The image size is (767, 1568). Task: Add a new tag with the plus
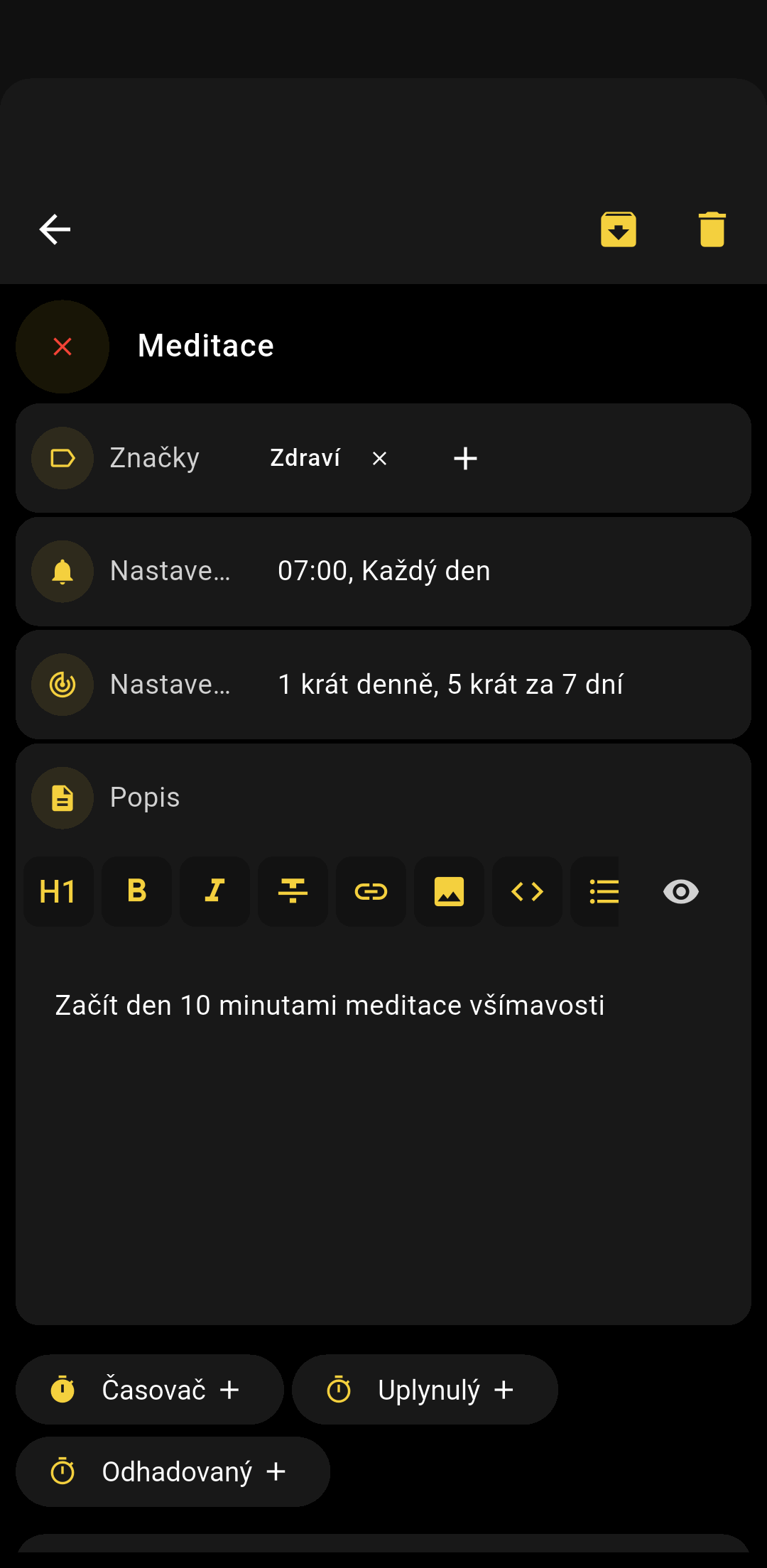click(x=465, y=459)
